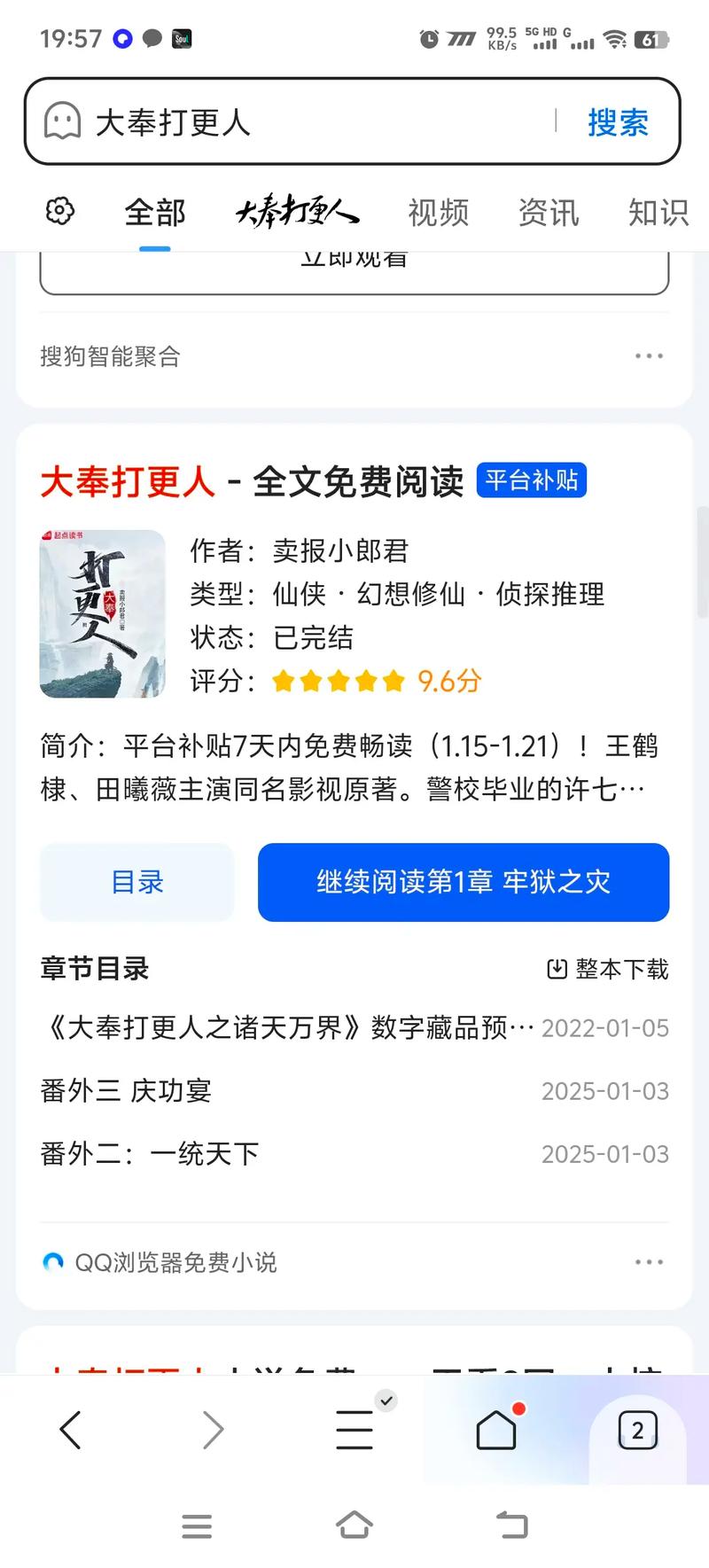Tap the 搜索 search button
This screenshot has width=709, height=1568.
coord(619,121)
